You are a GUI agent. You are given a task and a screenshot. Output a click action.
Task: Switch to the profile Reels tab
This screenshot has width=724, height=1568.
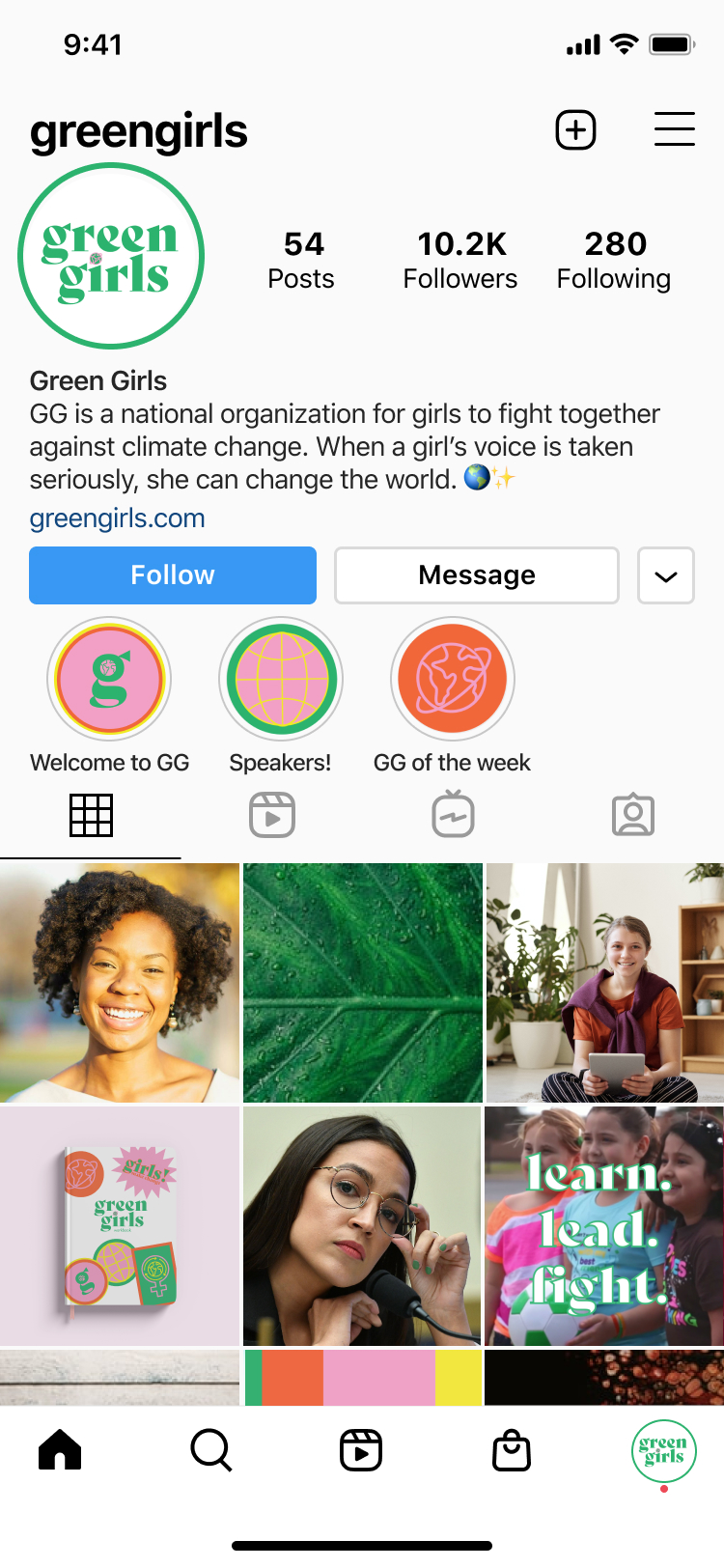pyautogui.click(x=272, y=816)
